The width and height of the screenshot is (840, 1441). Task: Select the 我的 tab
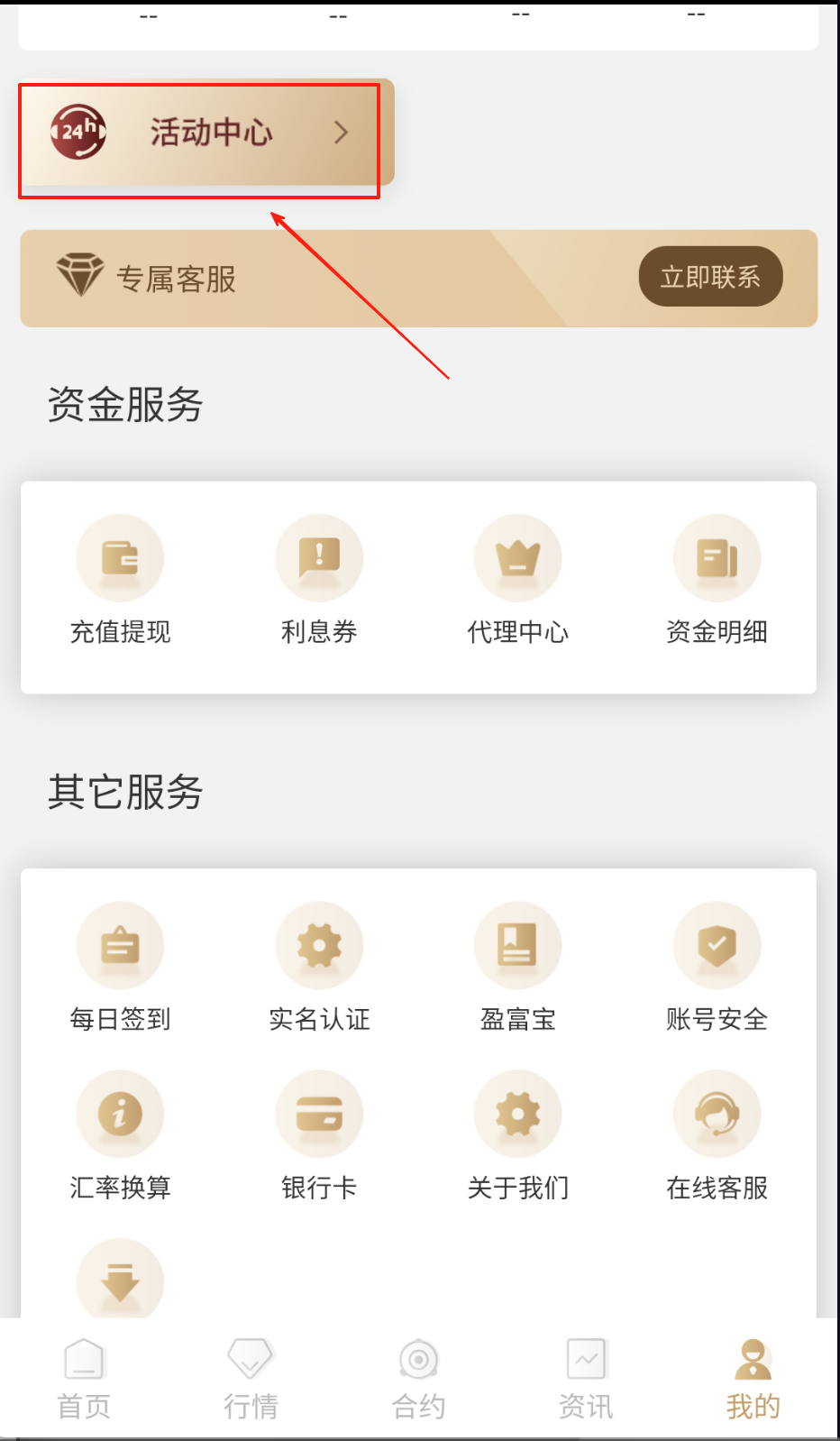(x=753, y=1379)
